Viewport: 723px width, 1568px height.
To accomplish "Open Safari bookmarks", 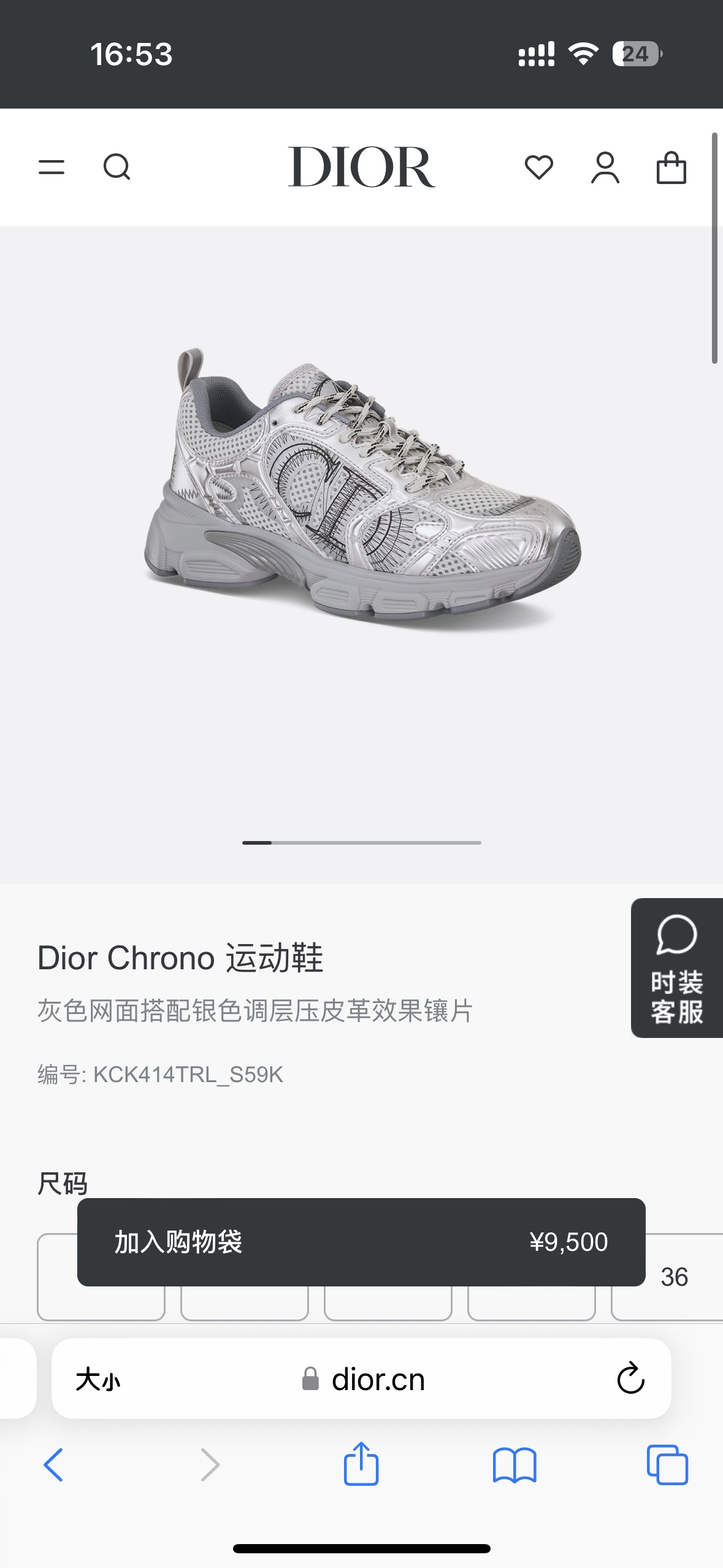I will coord(515,1466).
